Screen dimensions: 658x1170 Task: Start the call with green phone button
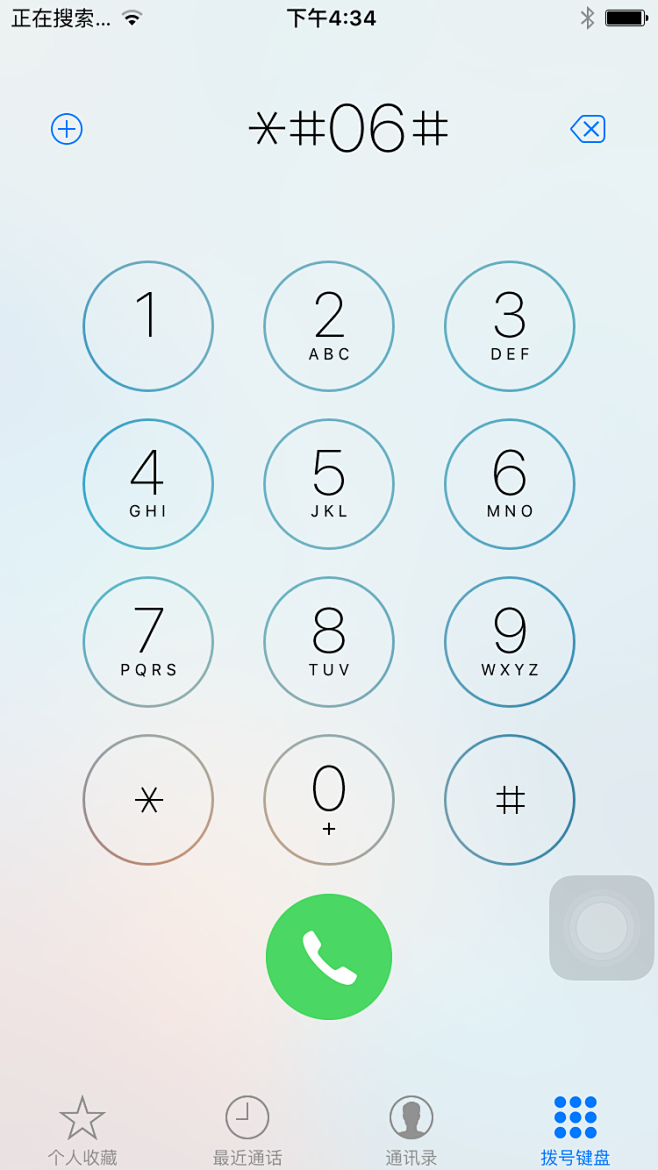coord(329,957)
